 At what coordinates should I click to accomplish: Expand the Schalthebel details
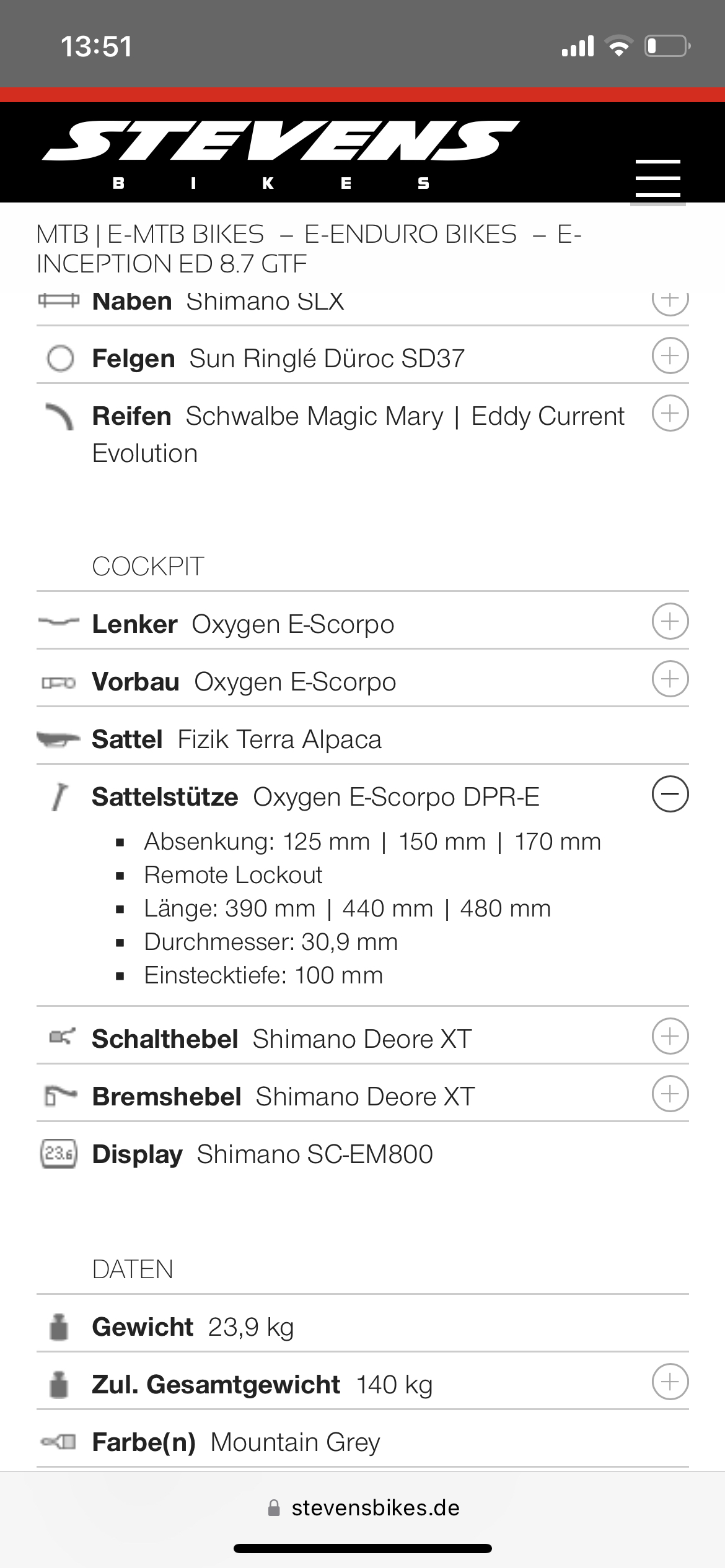[670, 1036]
